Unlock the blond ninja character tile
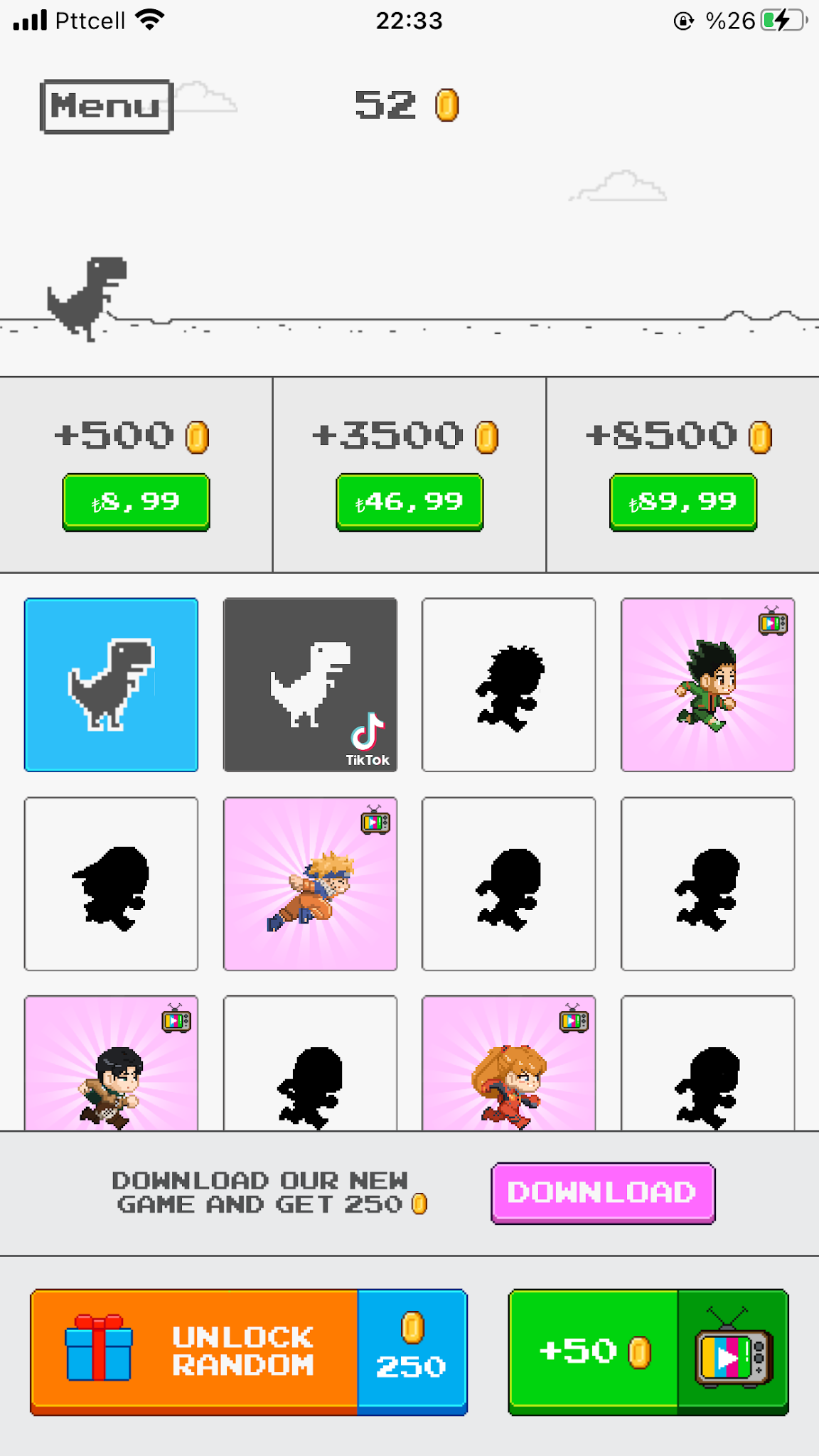 click(x=310, y=884)
